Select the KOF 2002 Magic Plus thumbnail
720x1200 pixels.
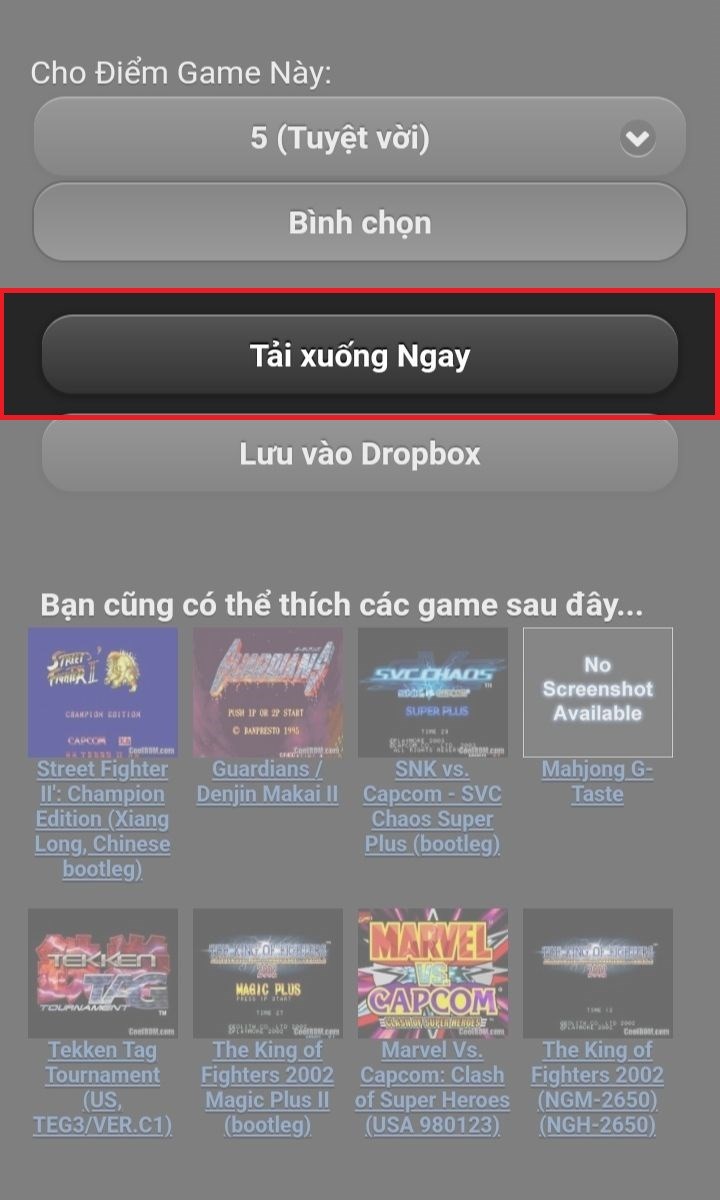(x=266, y=973)
